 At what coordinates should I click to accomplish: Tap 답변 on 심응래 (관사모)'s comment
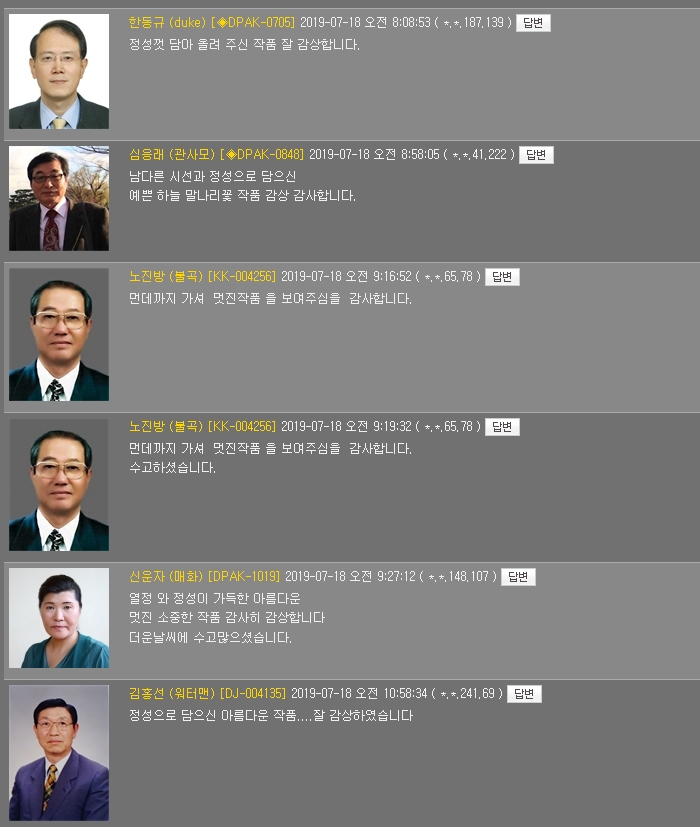click(536, 155)
